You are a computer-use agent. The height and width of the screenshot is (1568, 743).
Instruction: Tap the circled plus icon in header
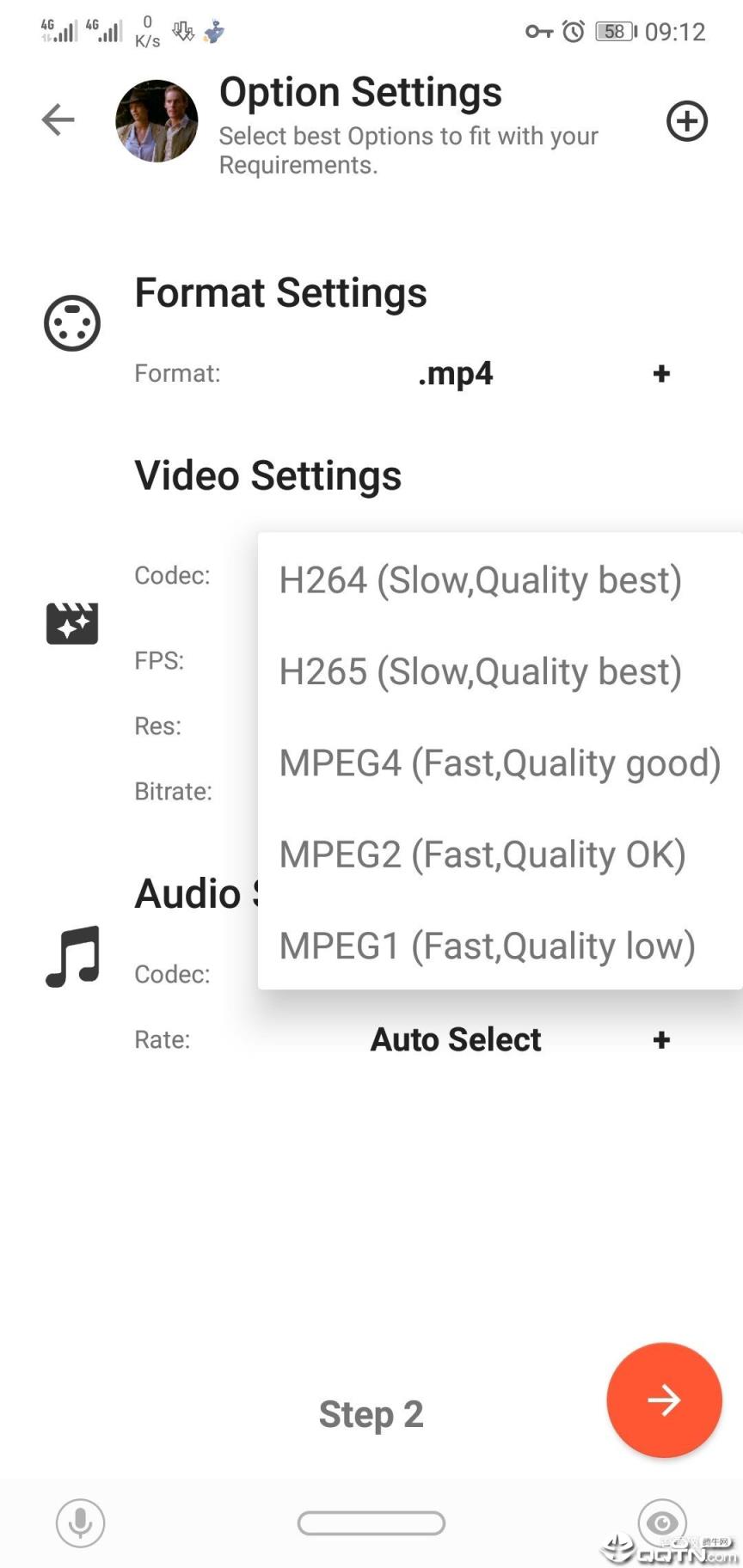click(686, 120)
